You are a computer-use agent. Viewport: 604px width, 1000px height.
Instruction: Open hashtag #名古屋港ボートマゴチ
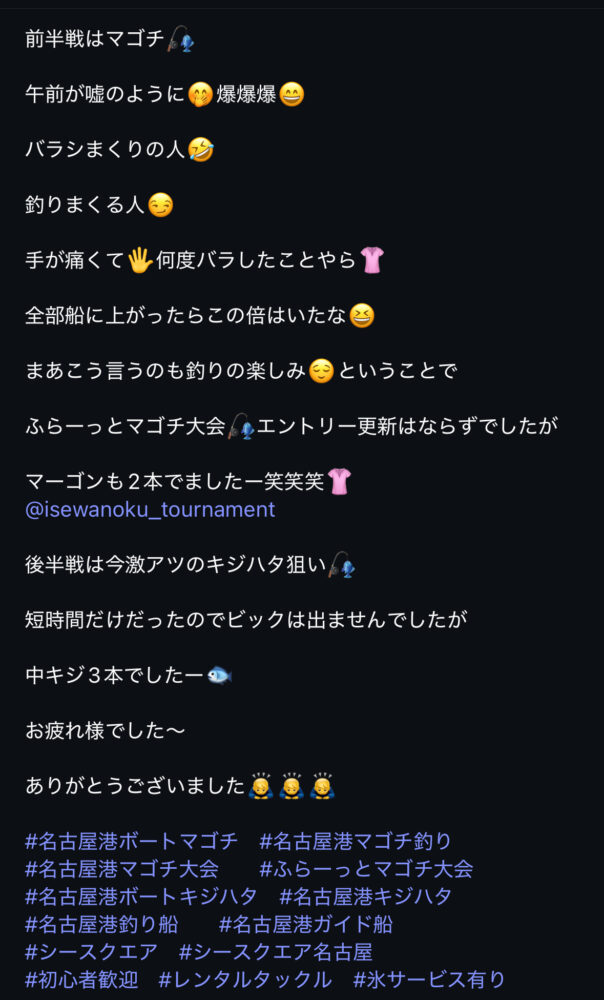point(132,841)
